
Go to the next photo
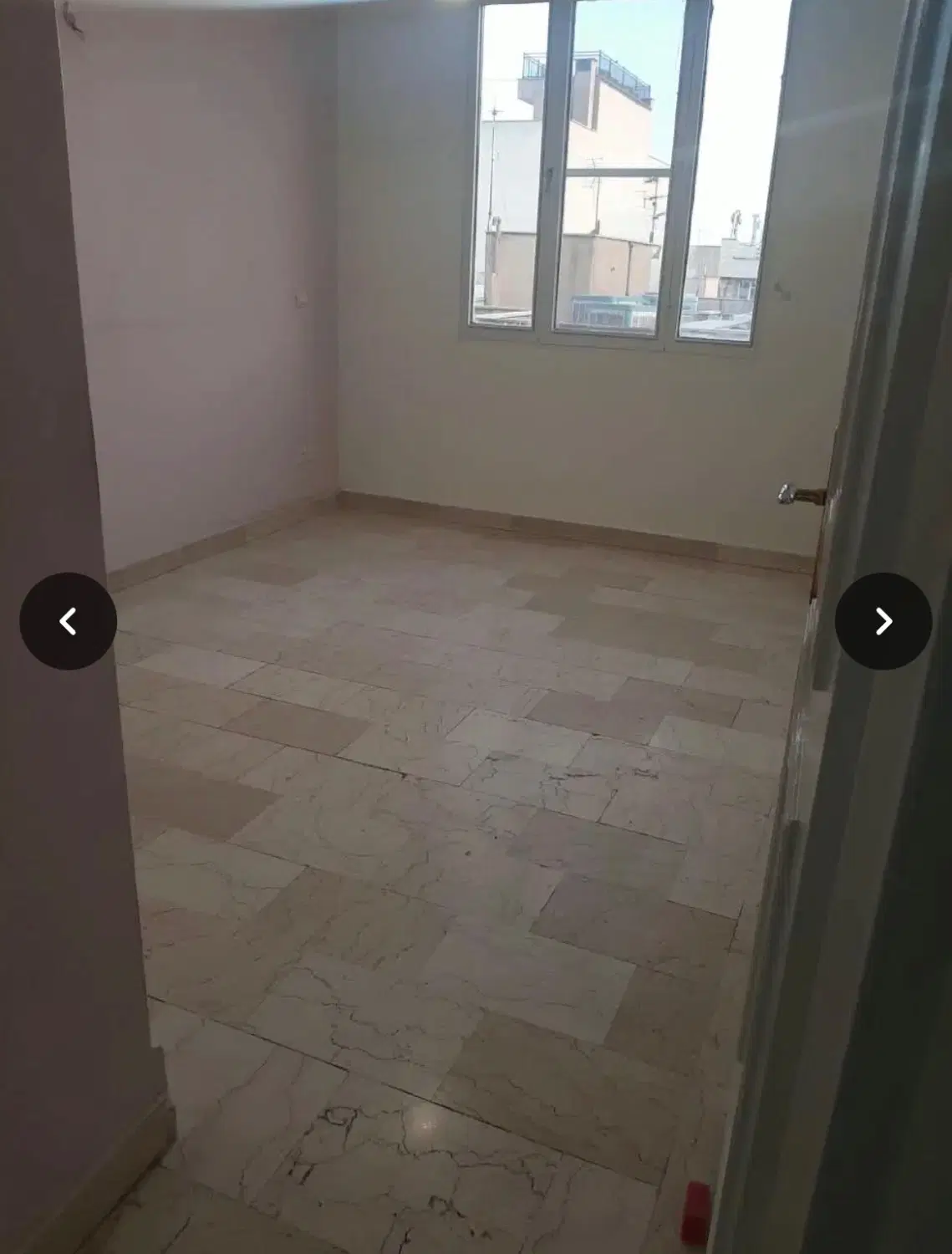883,621
